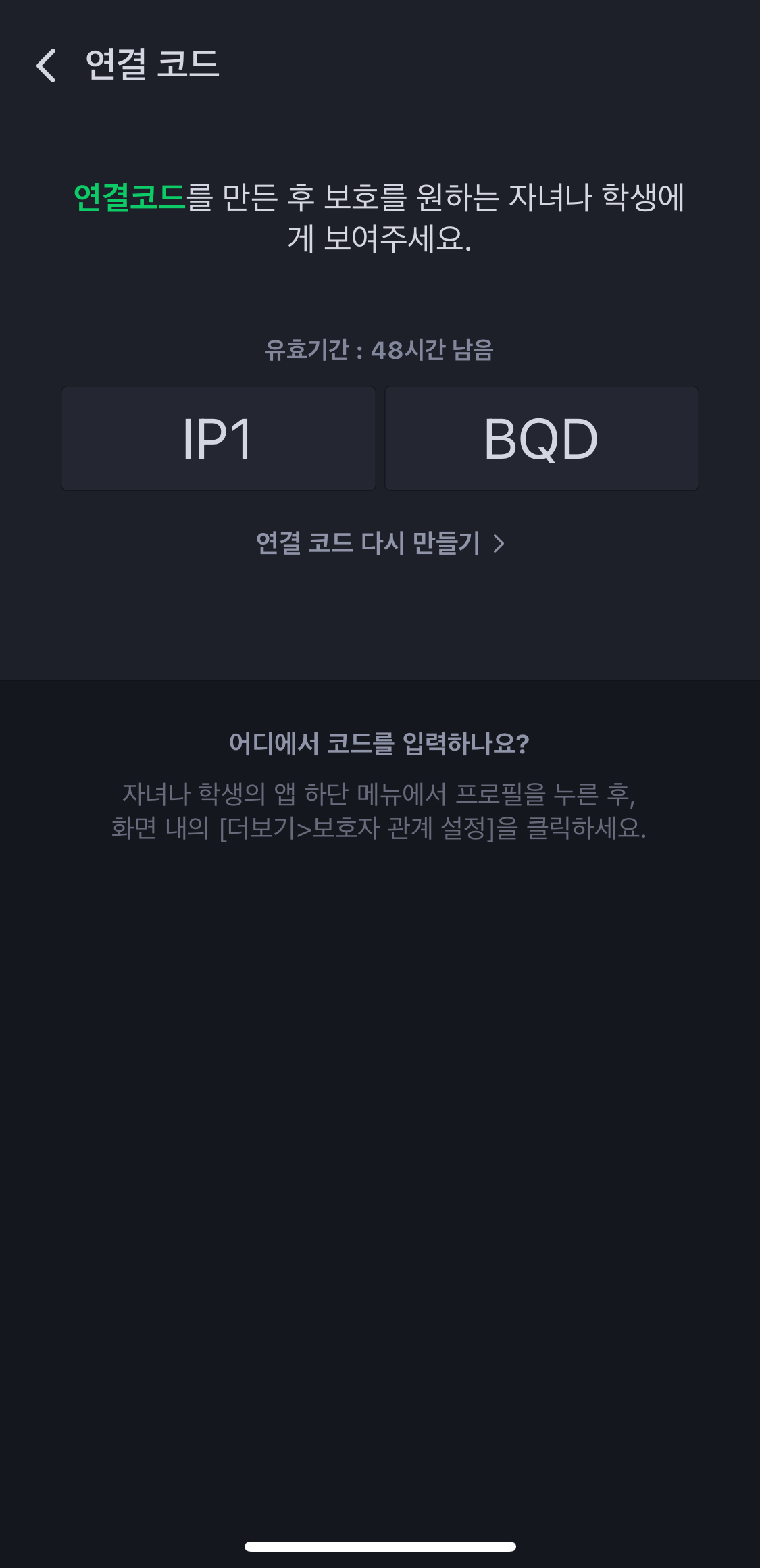Tap the first half of the connection code
The height and width of the screenshot is (1568, 760).
point(218,437)
